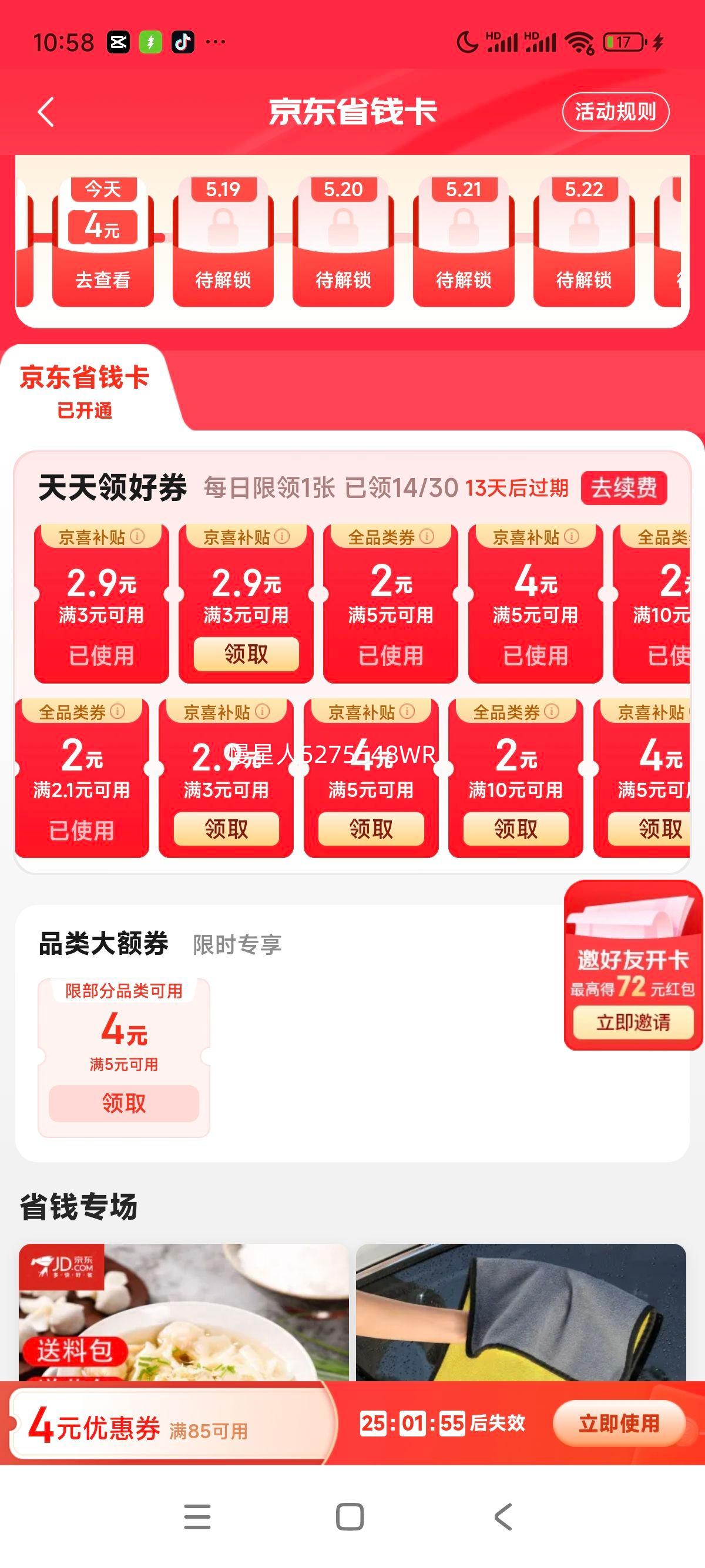
Task: Tap 立即使用 for the 4元优惠券
Action: [619, 1423]
